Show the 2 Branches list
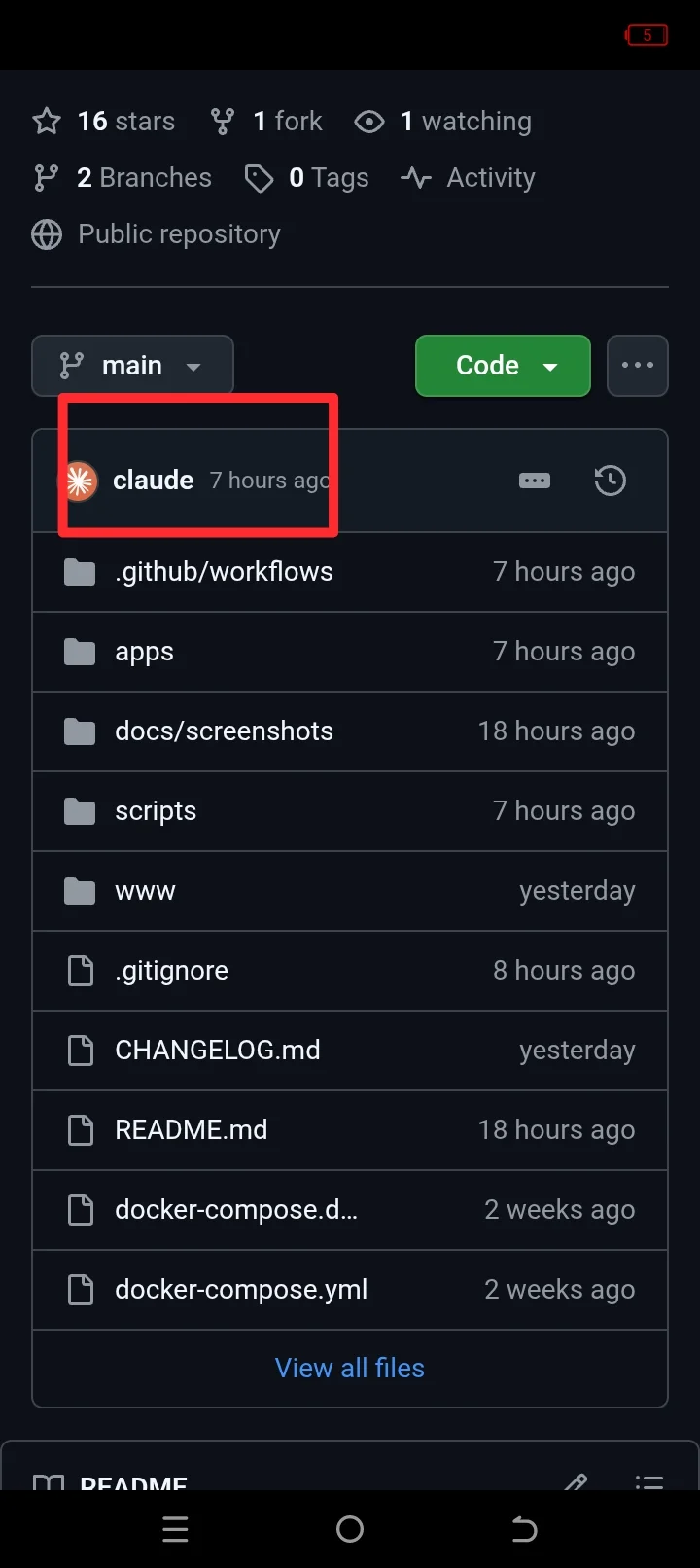700x1568 pixels. 122,178
